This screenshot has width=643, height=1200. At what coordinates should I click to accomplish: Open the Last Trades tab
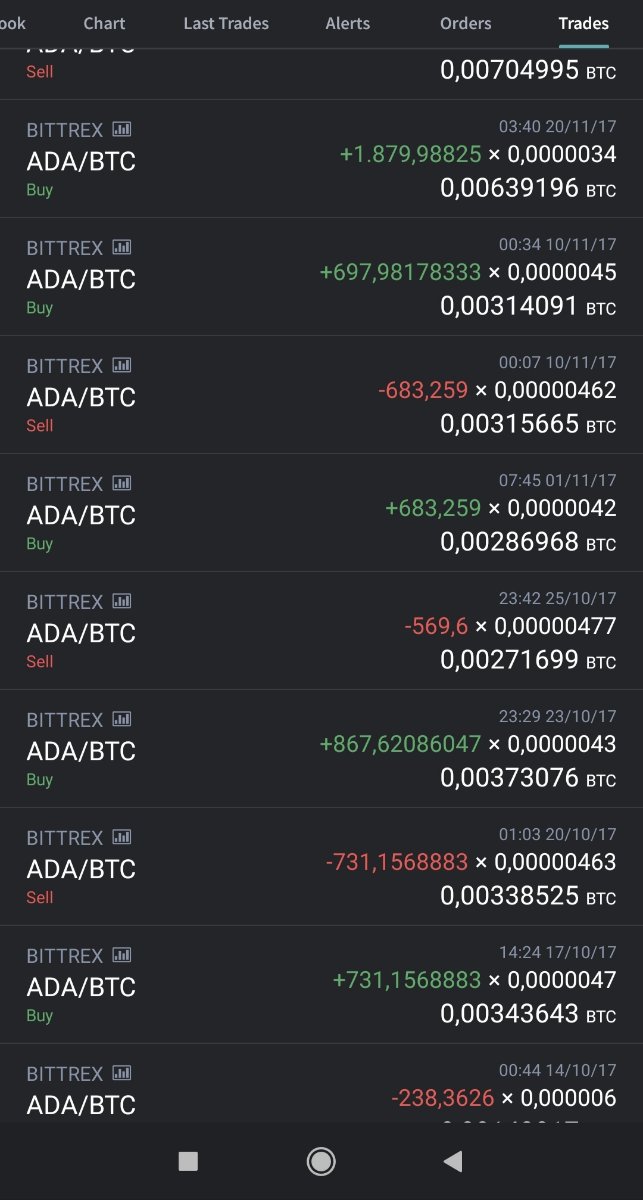(226, 23)
